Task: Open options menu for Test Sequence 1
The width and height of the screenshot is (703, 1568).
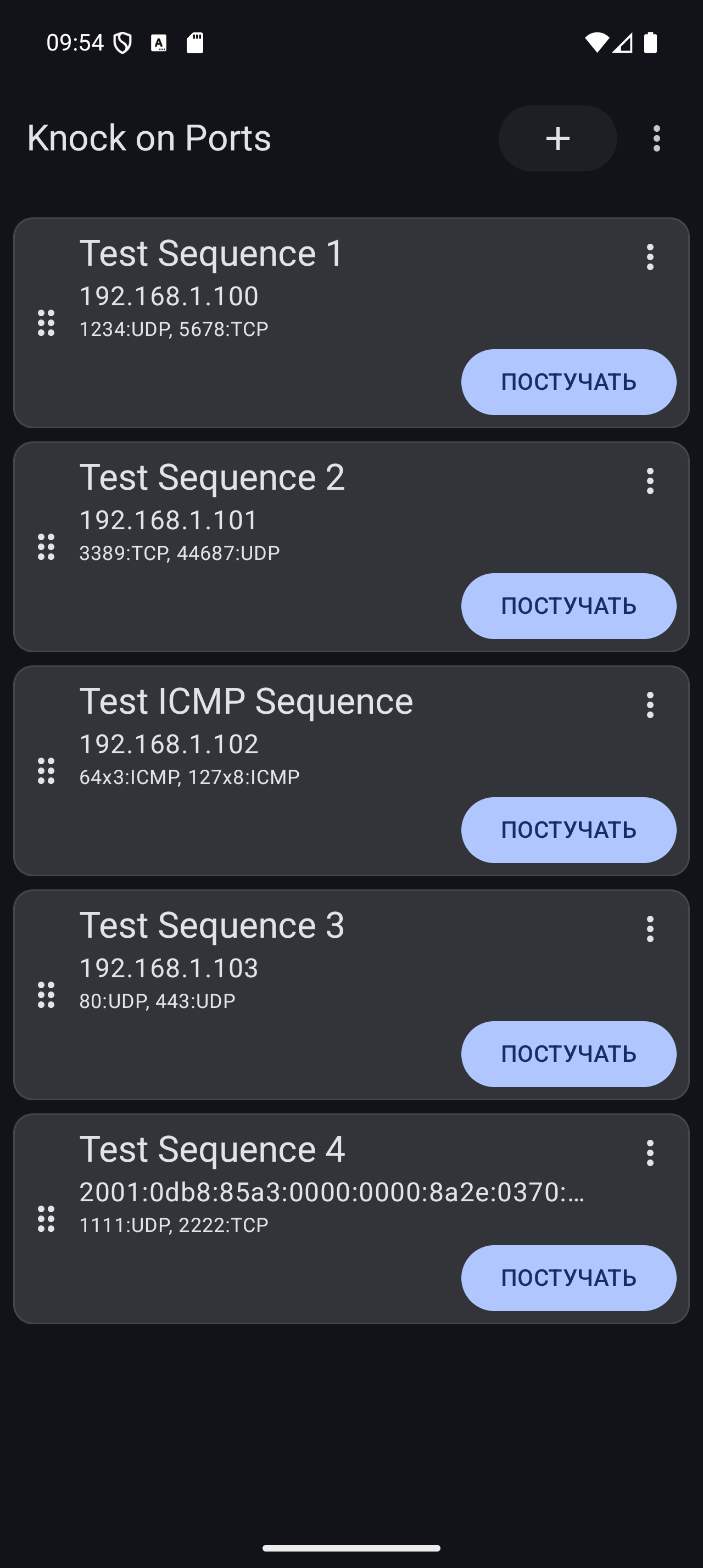Action: (650, 257)
